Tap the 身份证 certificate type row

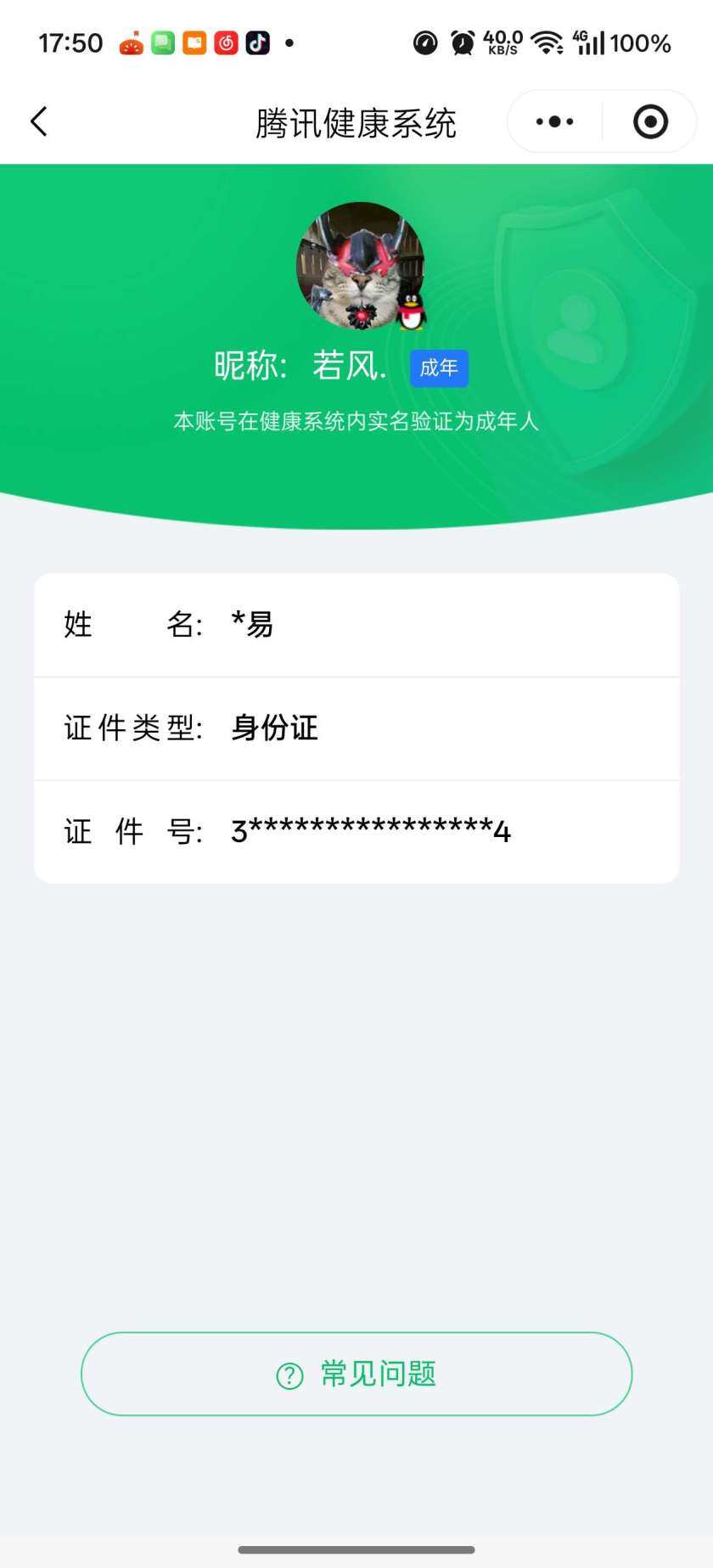(356, 728)
